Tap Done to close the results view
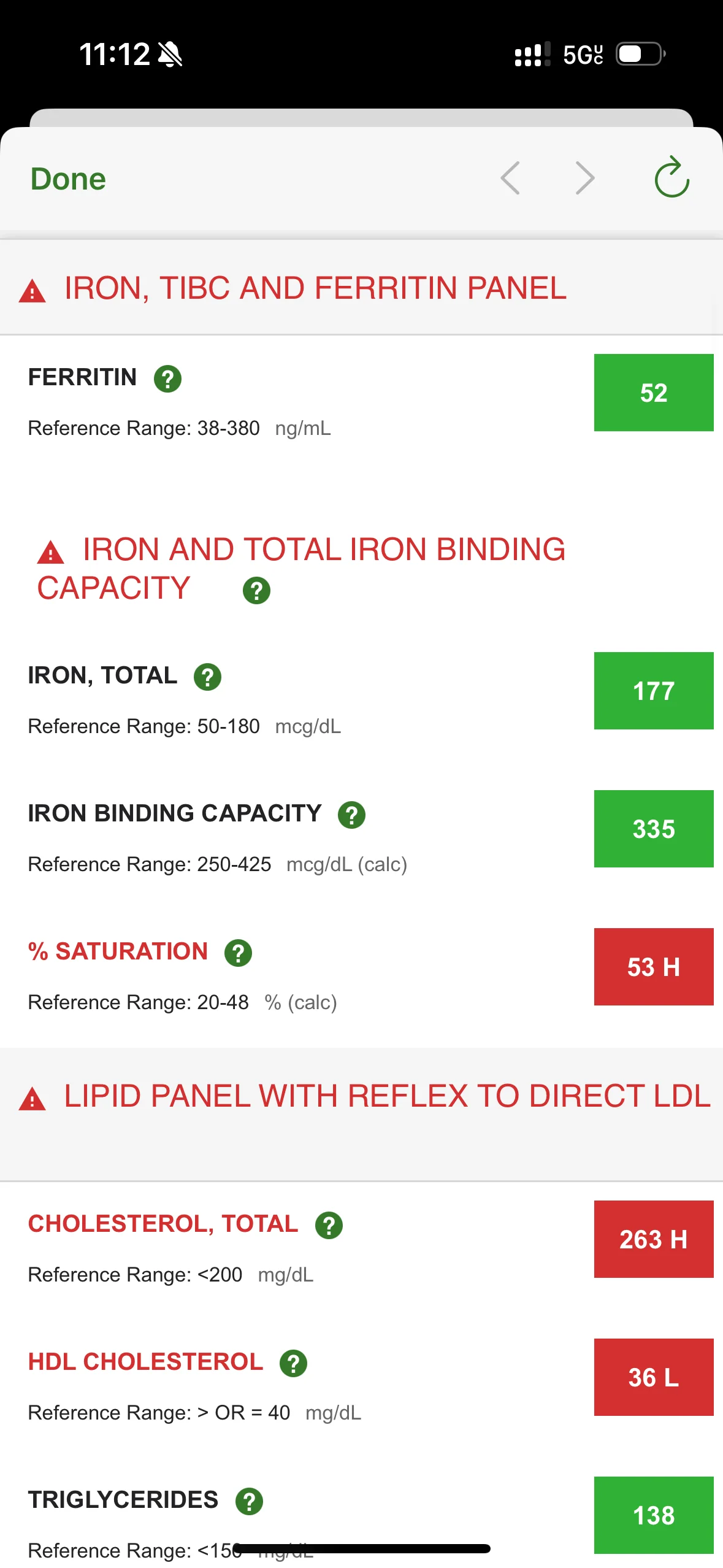 (x=68, y=179)
